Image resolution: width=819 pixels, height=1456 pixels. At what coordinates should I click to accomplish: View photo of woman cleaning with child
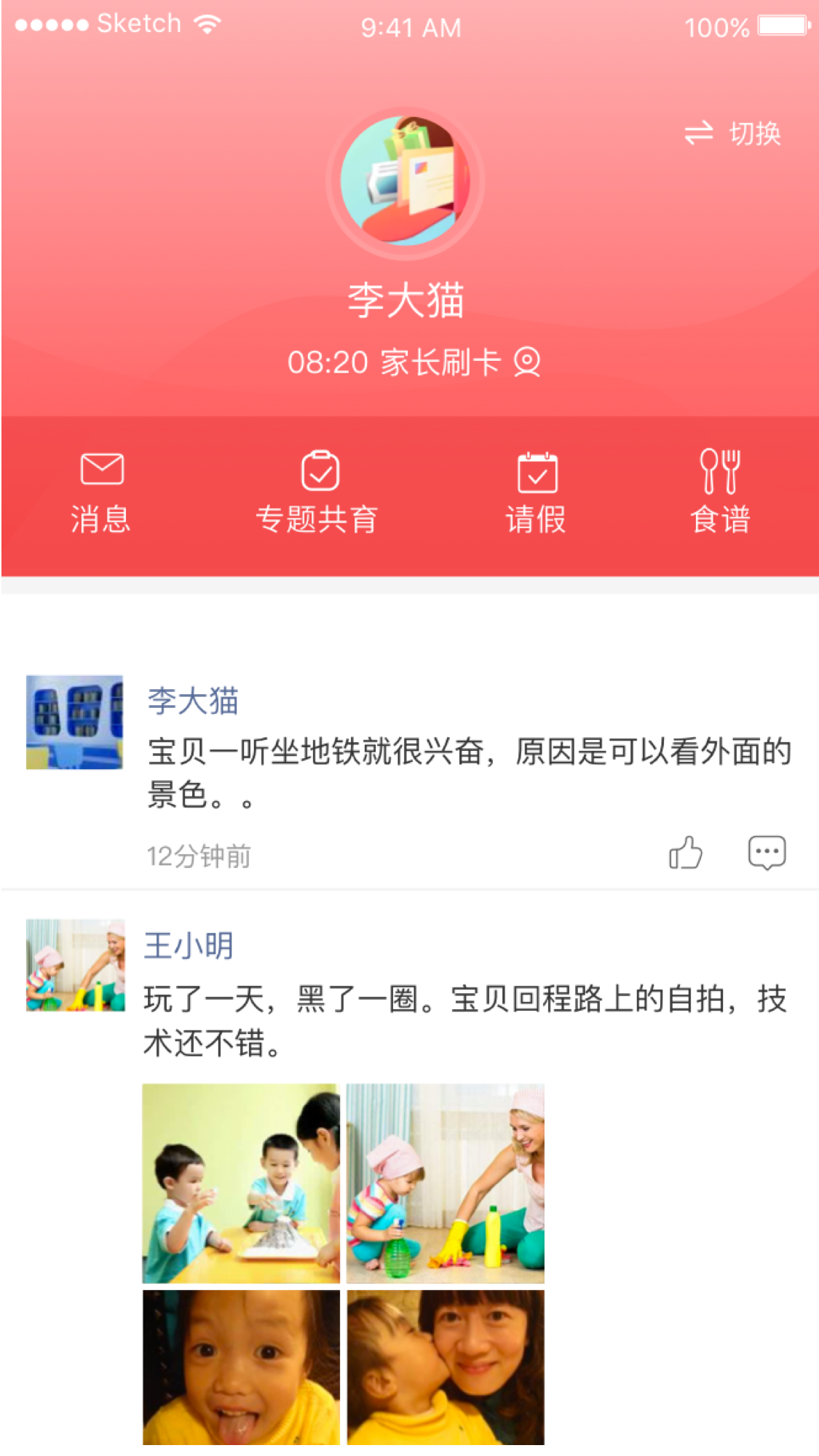point(446,1183)
